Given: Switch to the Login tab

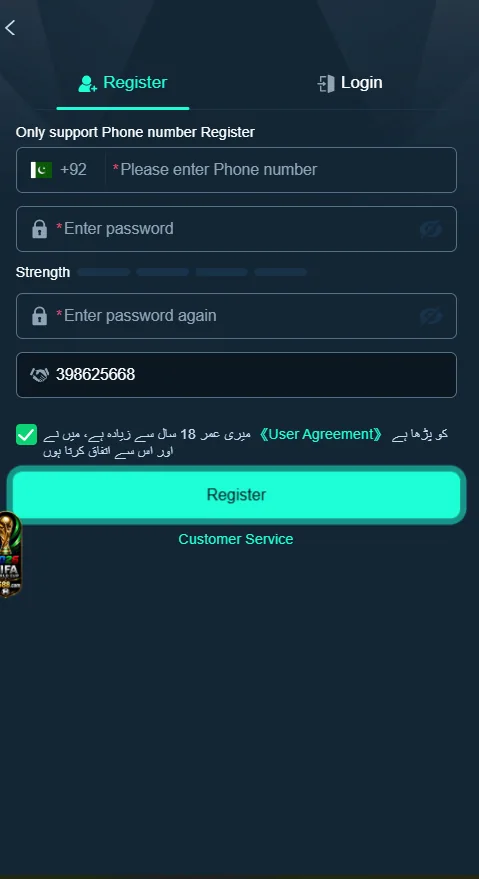Looking at the screenshot, I should point(349,83).
